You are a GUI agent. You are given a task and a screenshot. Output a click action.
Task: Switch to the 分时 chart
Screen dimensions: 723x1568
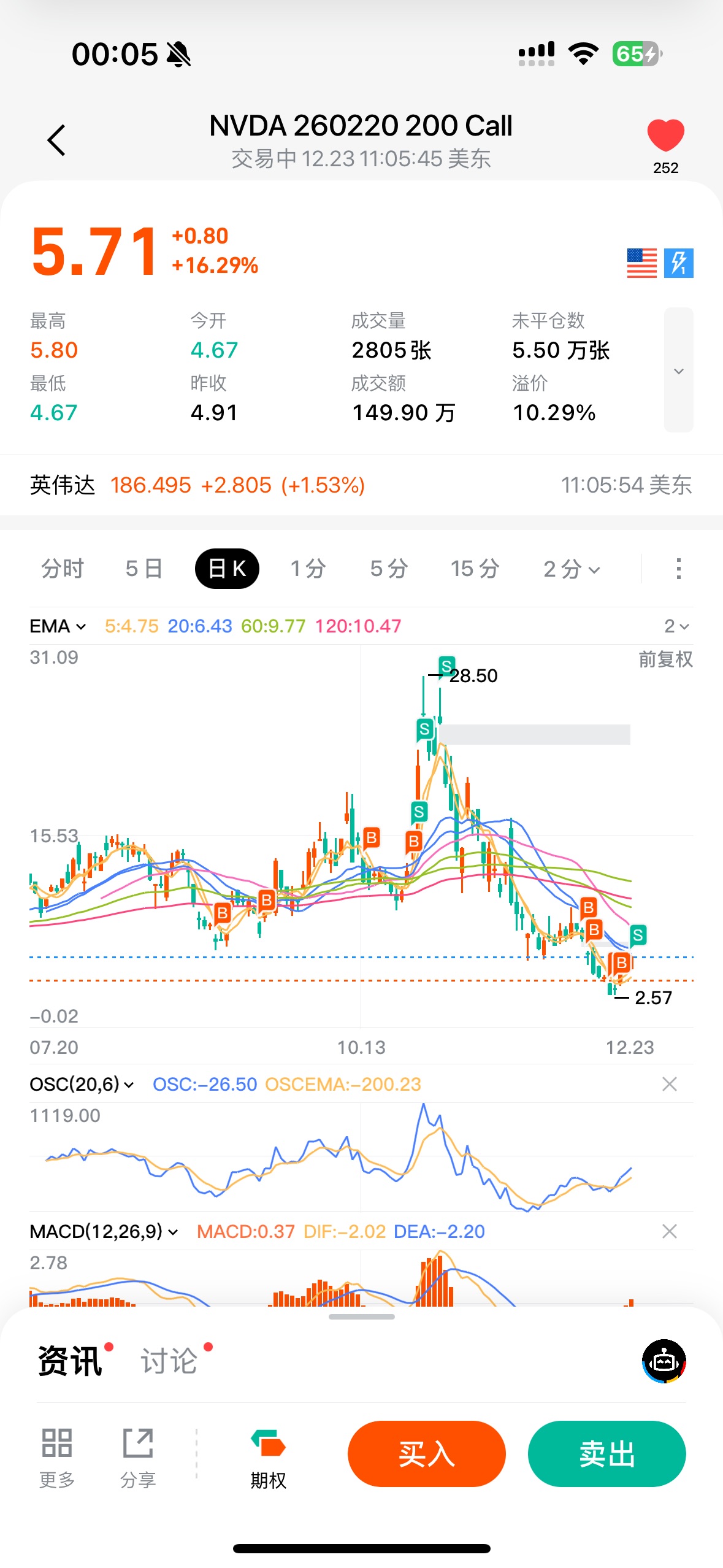pos(62,569)
